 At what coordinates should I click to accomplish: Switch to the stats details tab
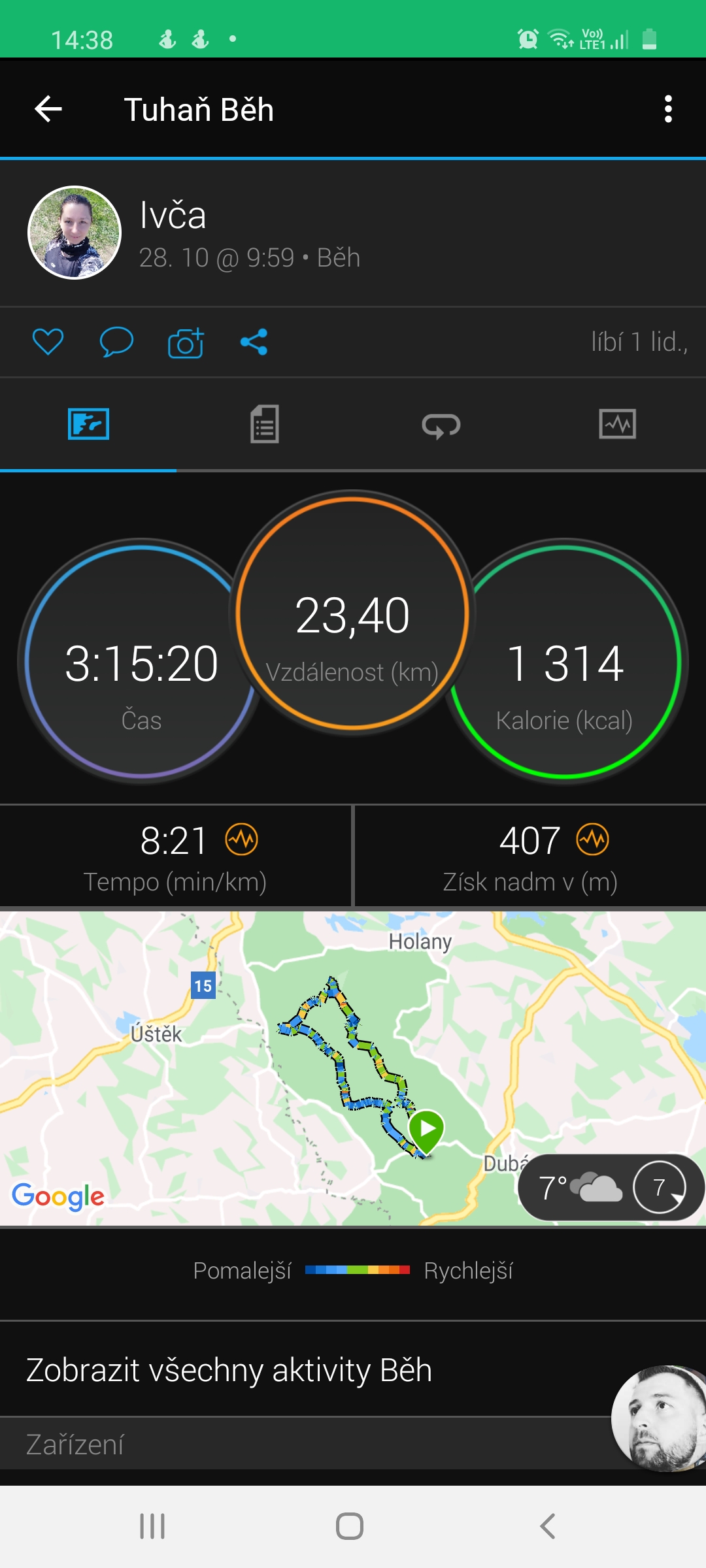[265, 424]
